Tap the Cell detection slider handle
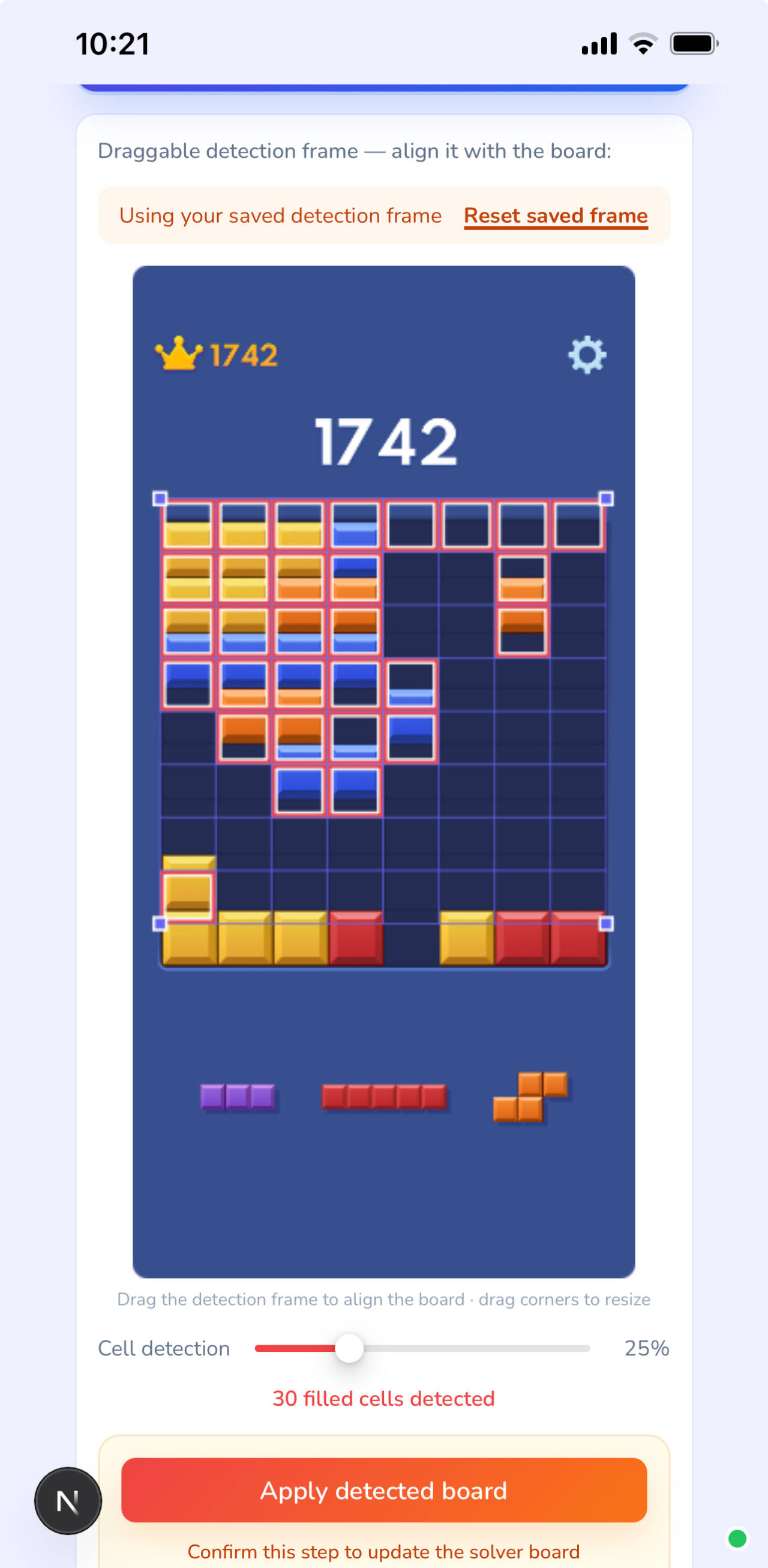768x1568 pixels. [349, 1348]
